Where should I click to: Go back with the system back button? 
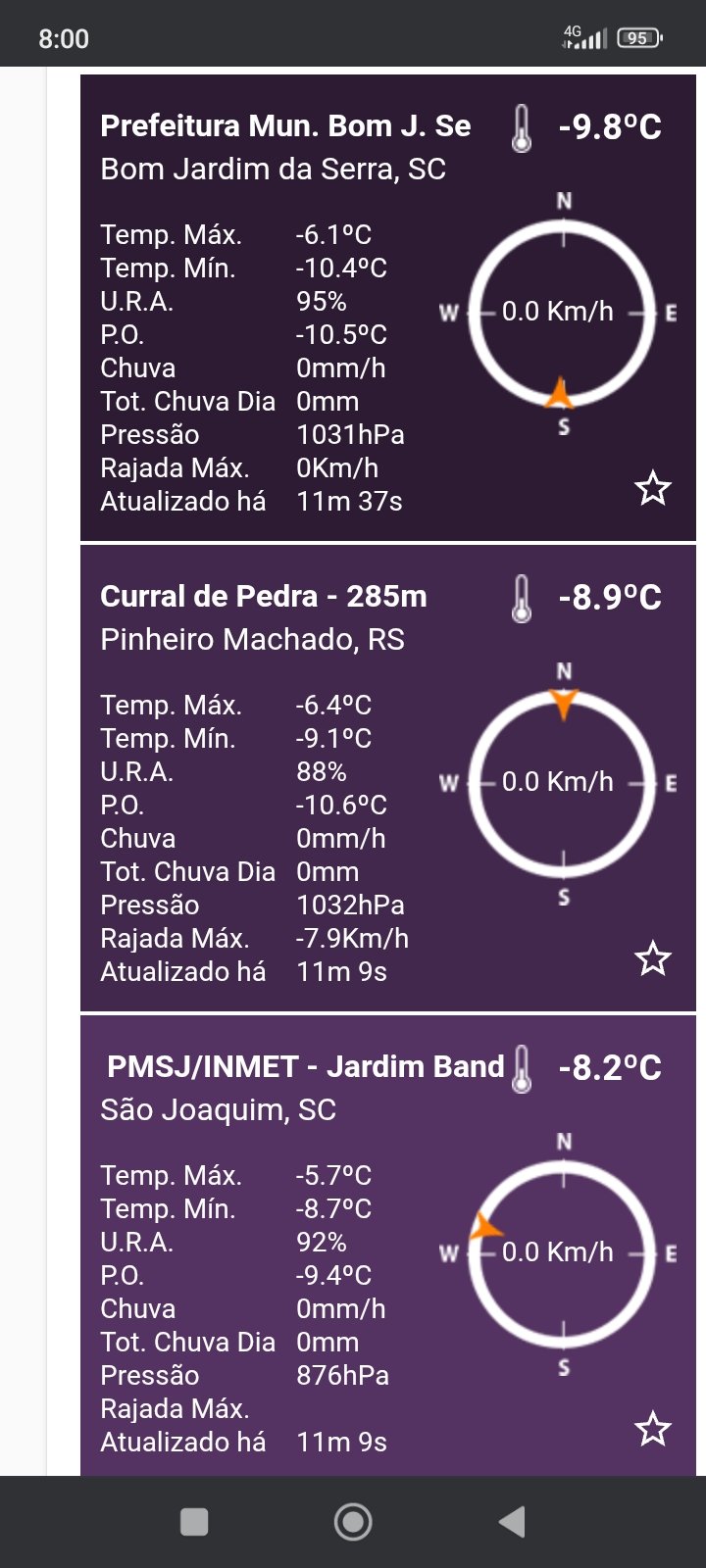click(x=512, y=1522)
